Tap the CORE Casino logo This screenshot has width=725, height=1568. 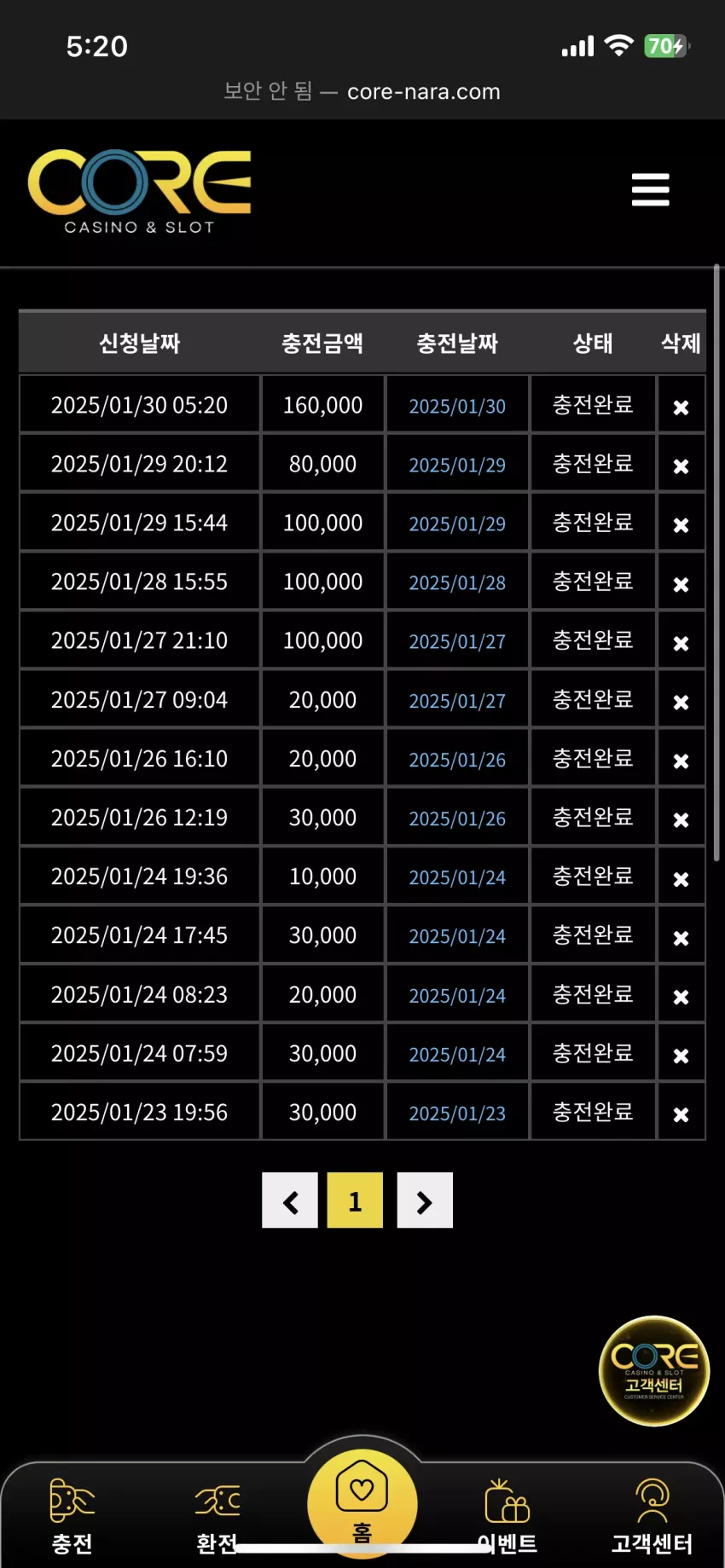coord(140,192)
